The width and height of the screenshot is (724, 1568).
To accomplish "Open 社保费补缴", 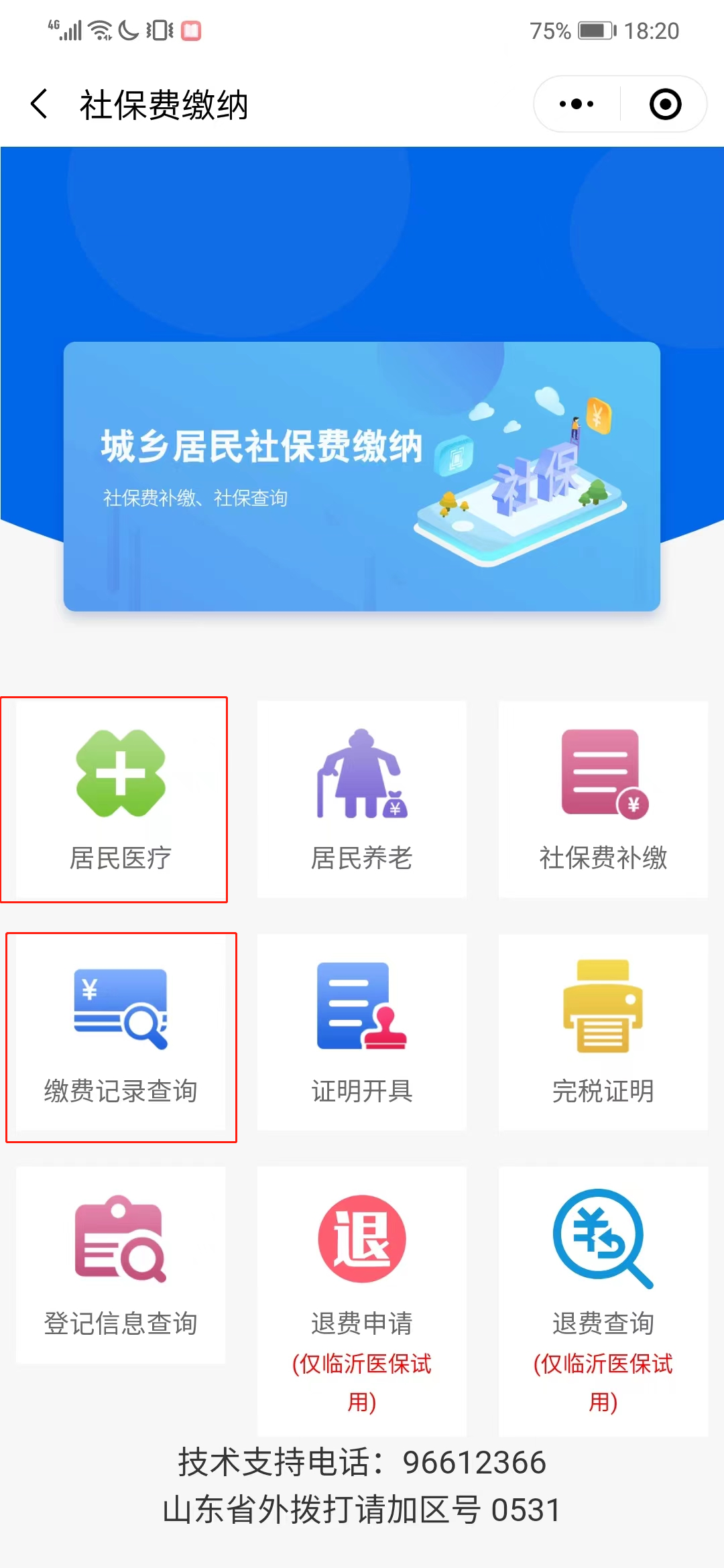I will pos(603,799).
